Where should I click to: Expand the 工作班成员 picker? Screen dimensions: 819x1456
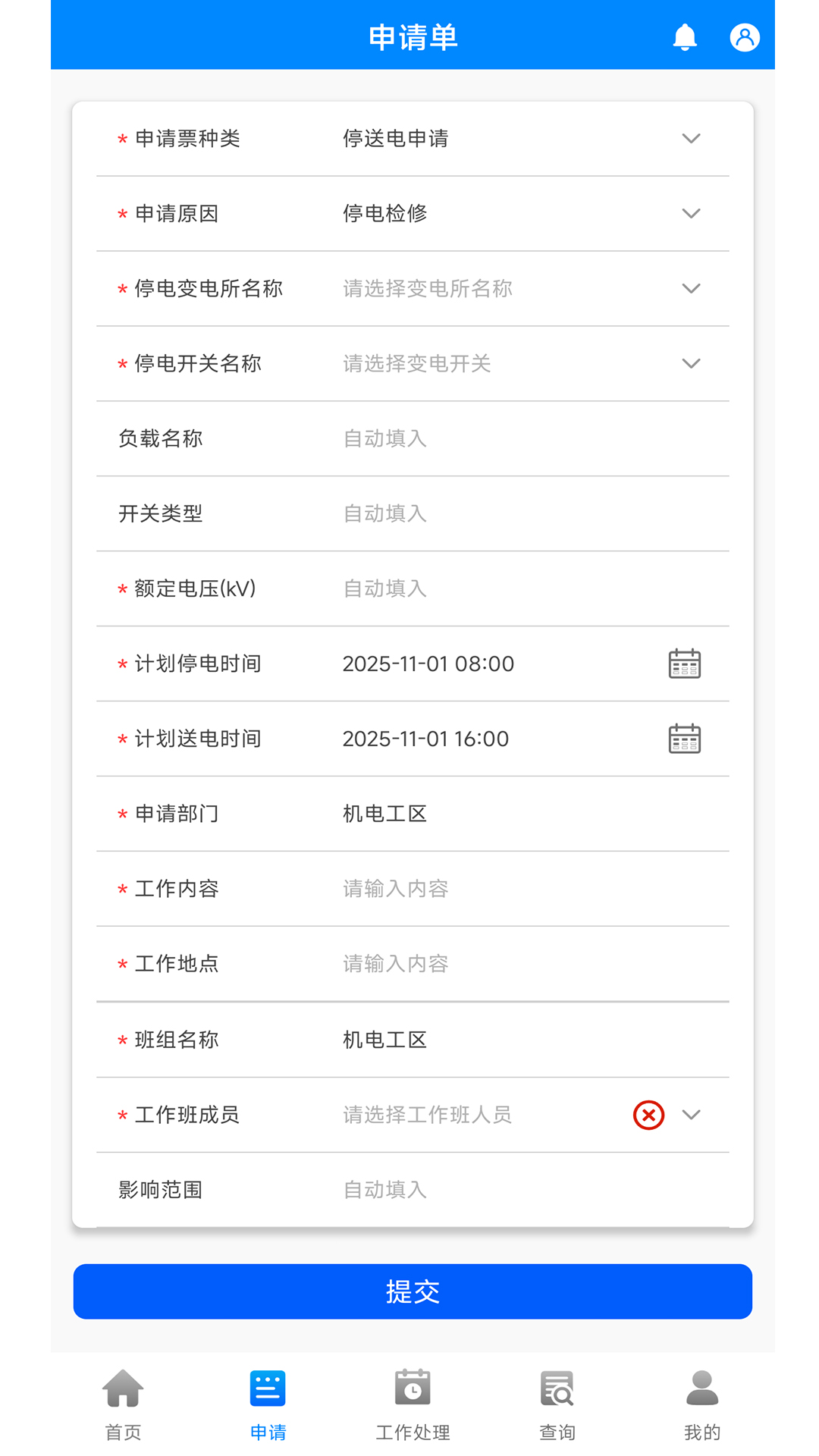click(x=691, y=1115)
